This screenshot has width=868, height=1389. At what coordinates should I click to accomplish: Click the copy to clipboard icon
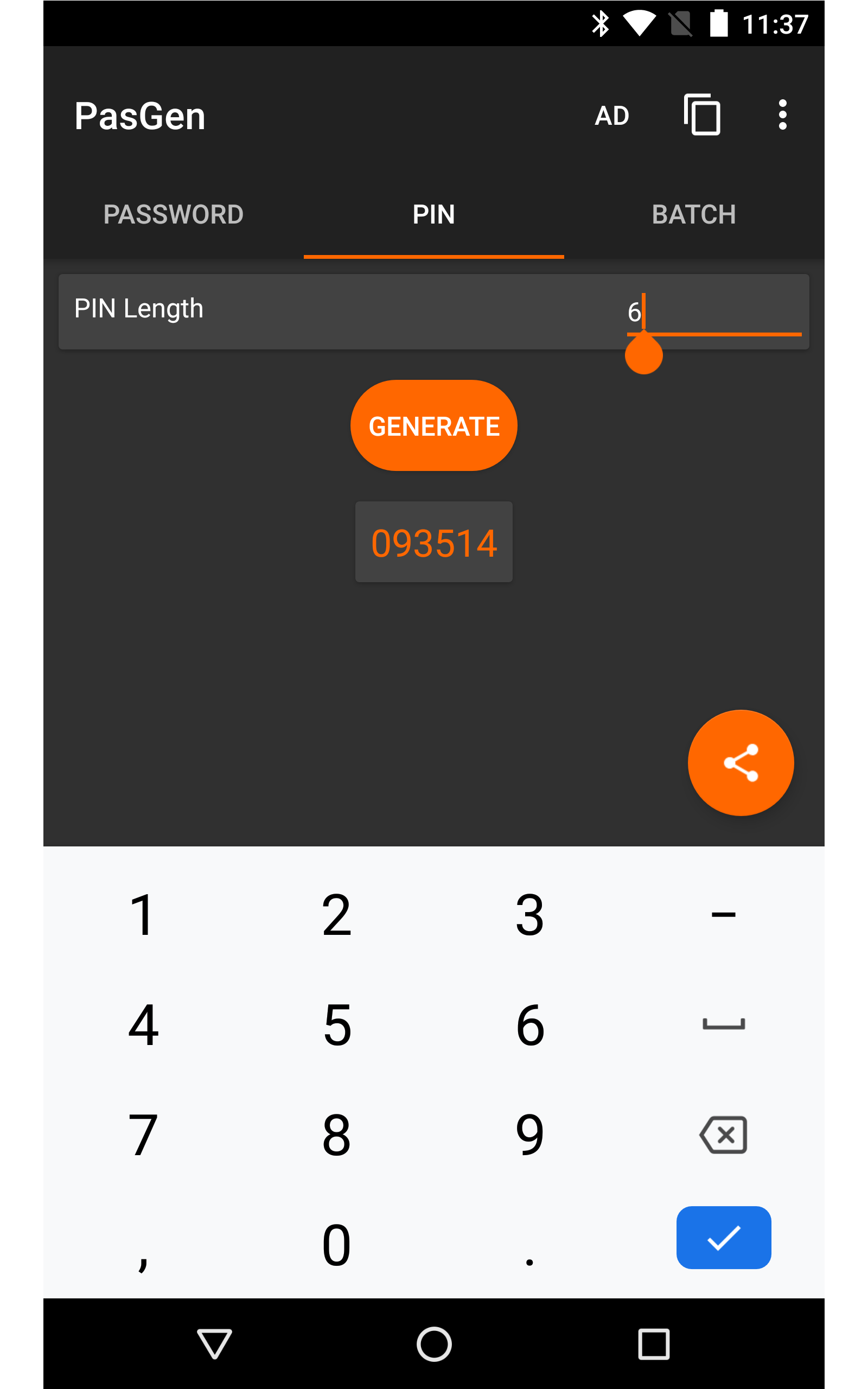tap(702, 115)
